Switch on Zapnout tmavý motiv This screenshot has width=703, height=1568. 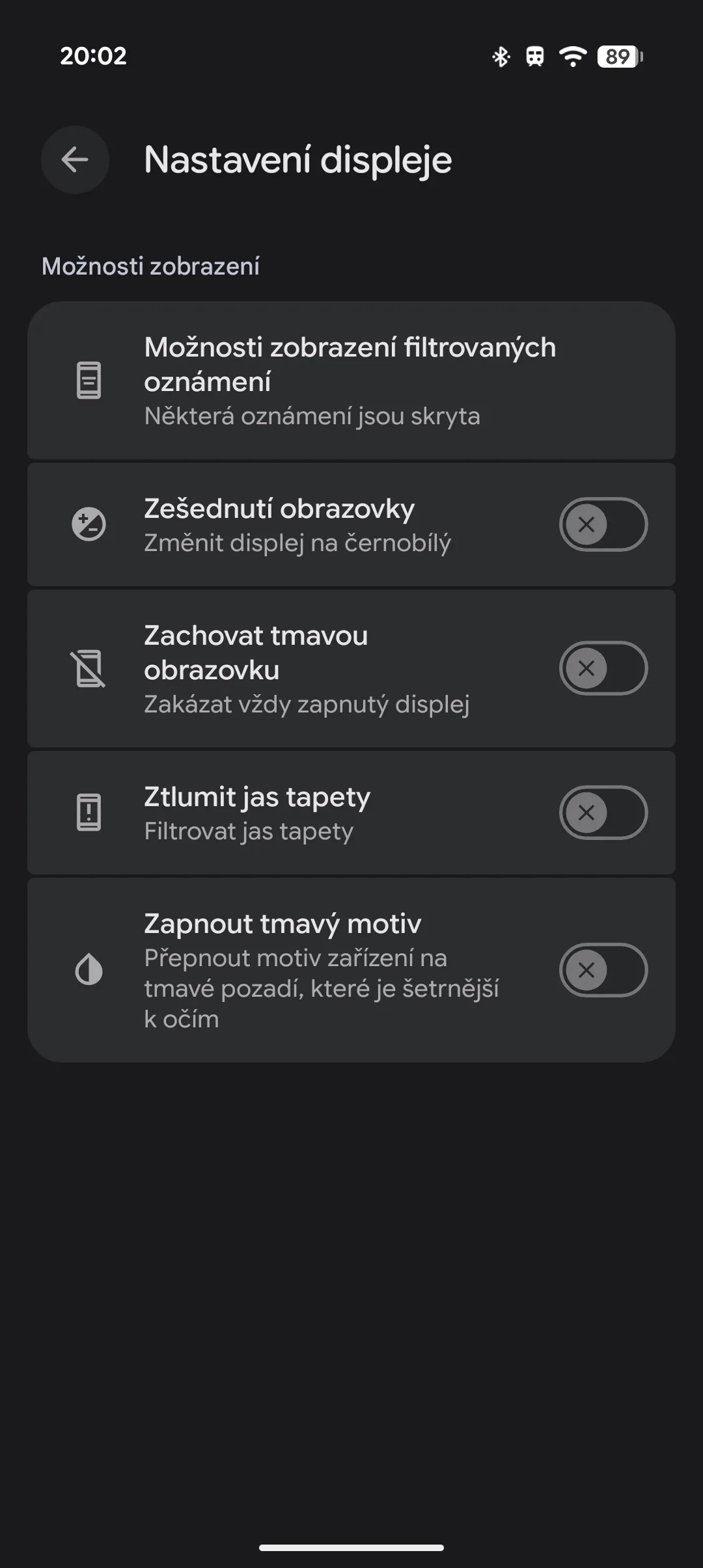click(603, 970)
